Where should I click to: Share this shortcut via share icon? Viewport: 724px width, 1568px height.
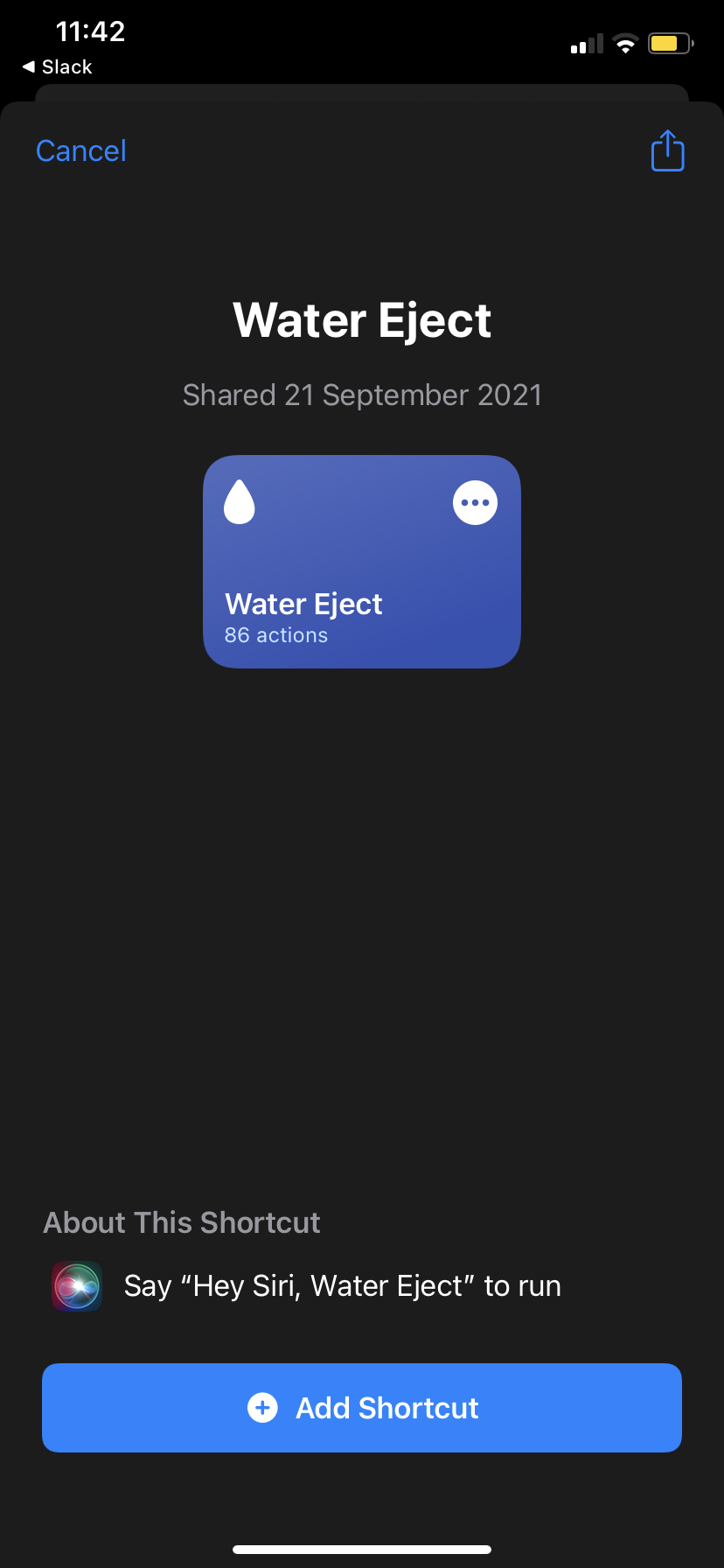coord(667,150)
